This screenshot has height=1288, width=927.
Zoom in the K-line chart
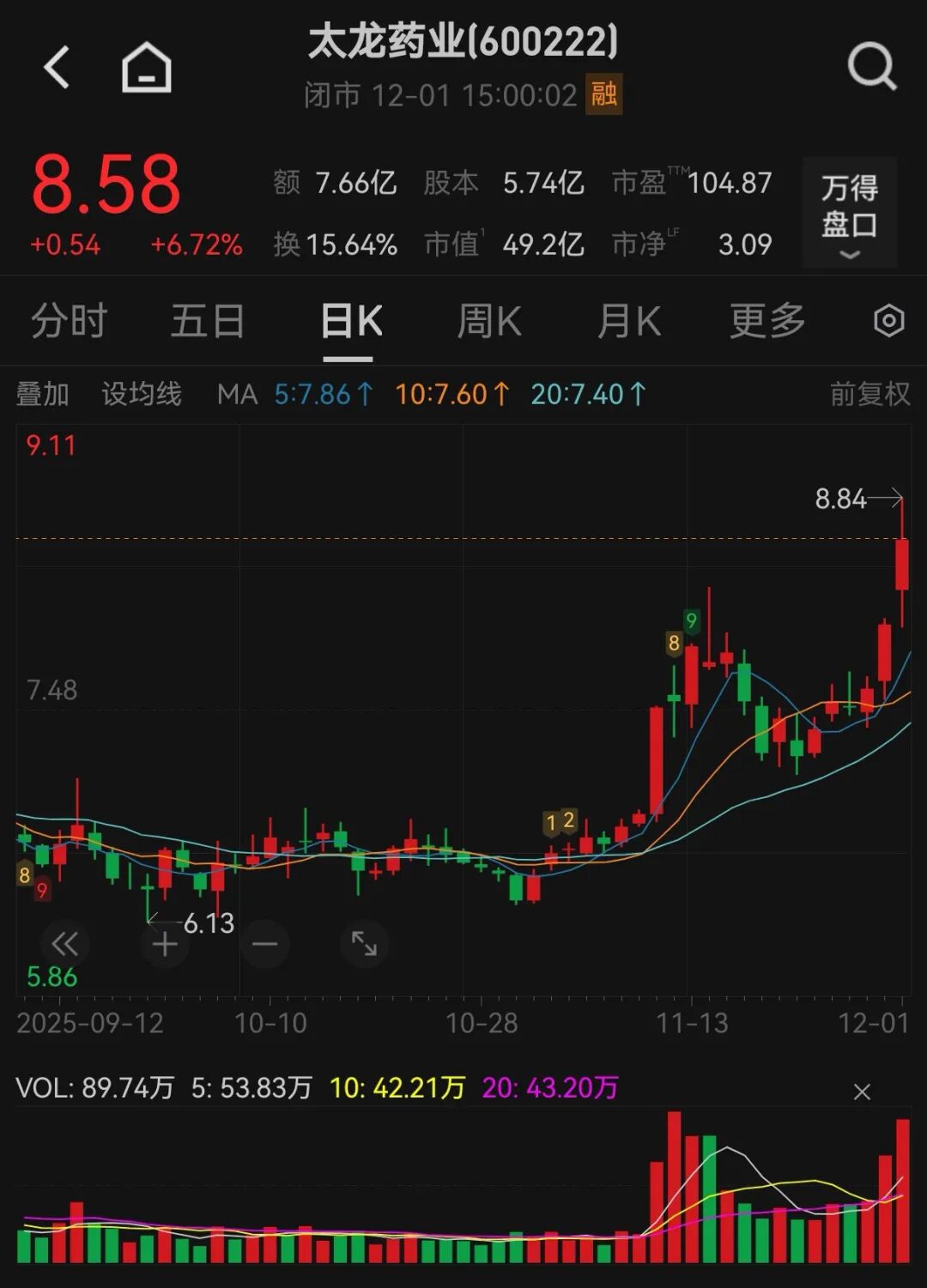pos(165,945)
